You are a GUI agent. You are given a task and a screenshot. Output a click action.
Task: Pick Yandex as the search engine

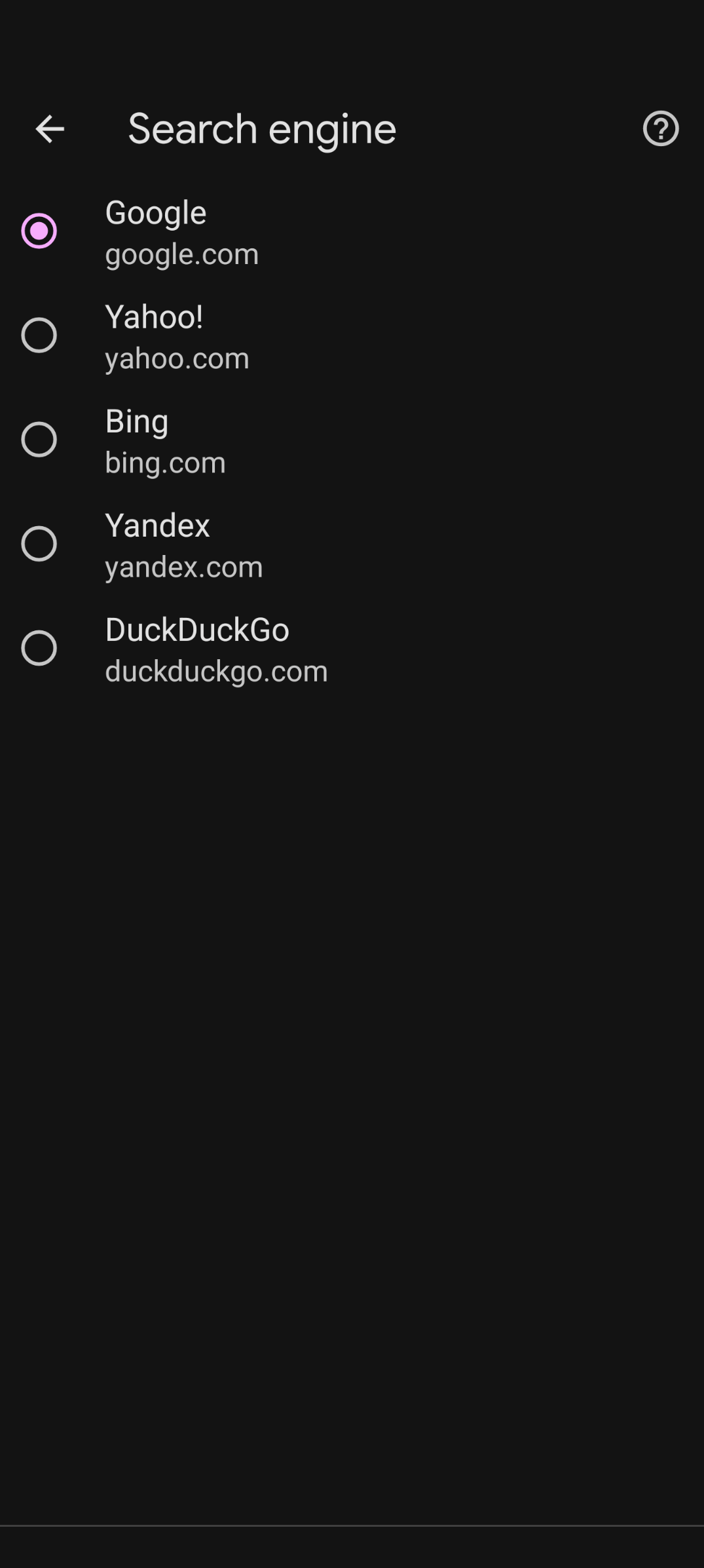[352, 544]
